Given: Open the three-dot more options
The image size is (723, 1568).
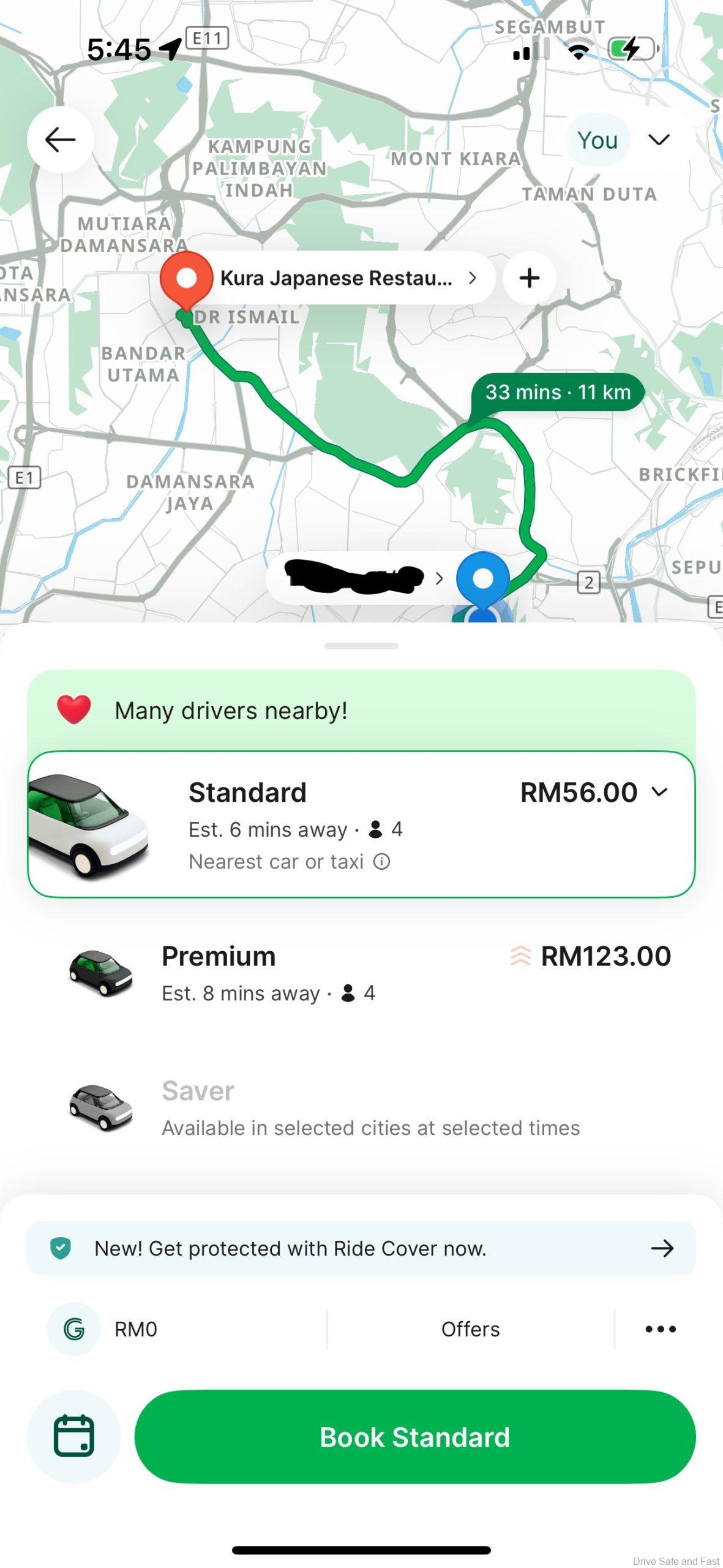Looking at the screenshot, I should (x=660, y=1329).
